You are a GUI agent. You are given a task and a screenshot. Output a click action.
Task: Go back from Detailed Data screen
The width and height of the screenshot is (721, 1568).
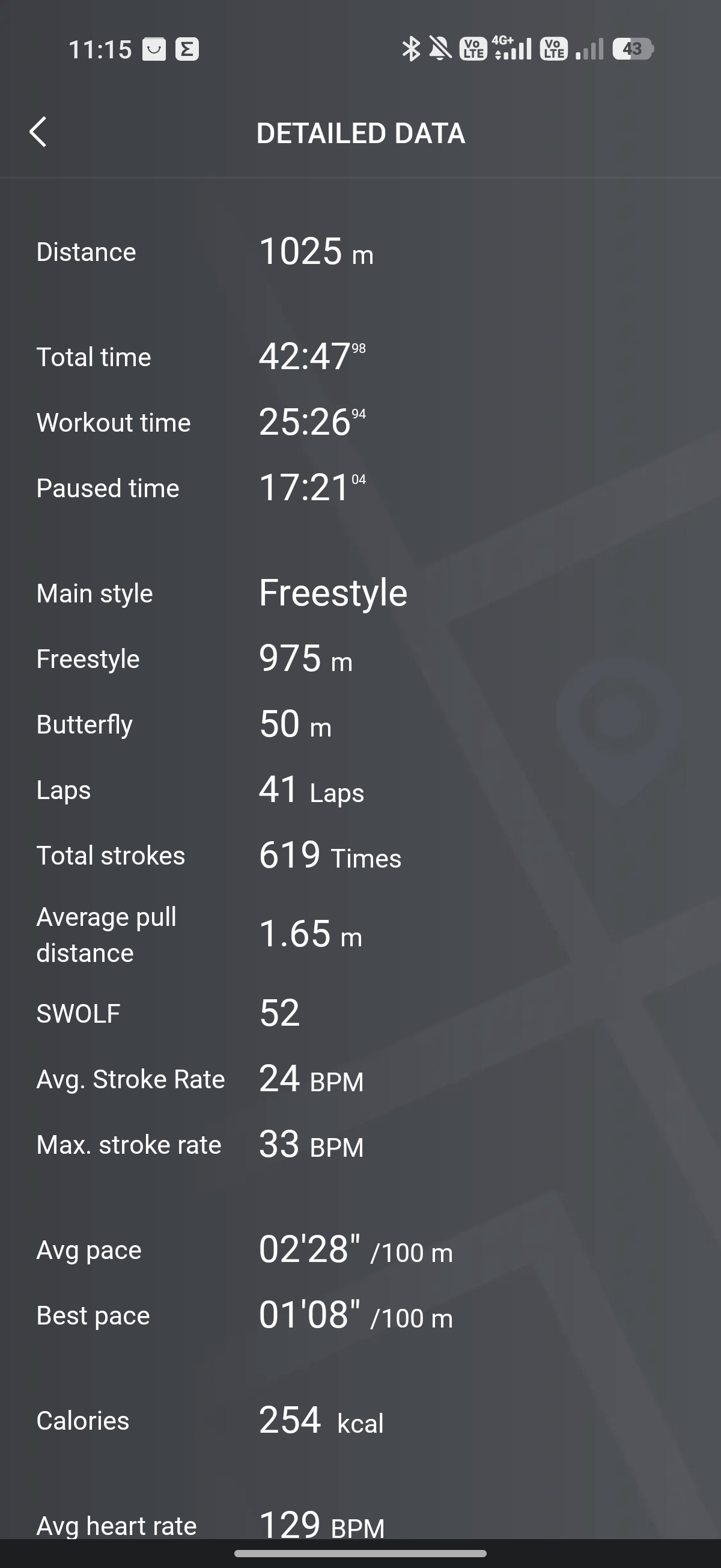point(38,132)
